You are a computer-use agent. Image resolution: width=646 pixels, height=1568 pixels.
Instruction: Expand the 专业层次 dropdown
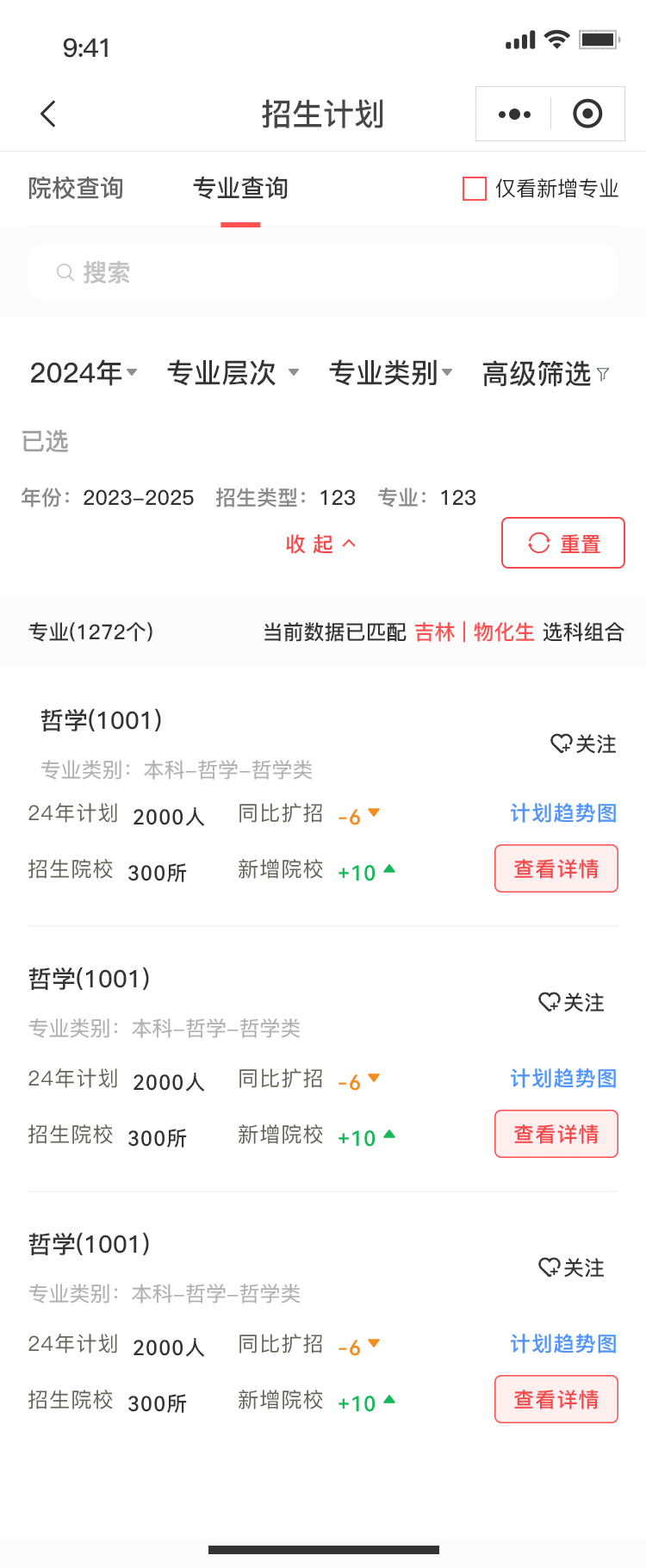pos(233,373)
